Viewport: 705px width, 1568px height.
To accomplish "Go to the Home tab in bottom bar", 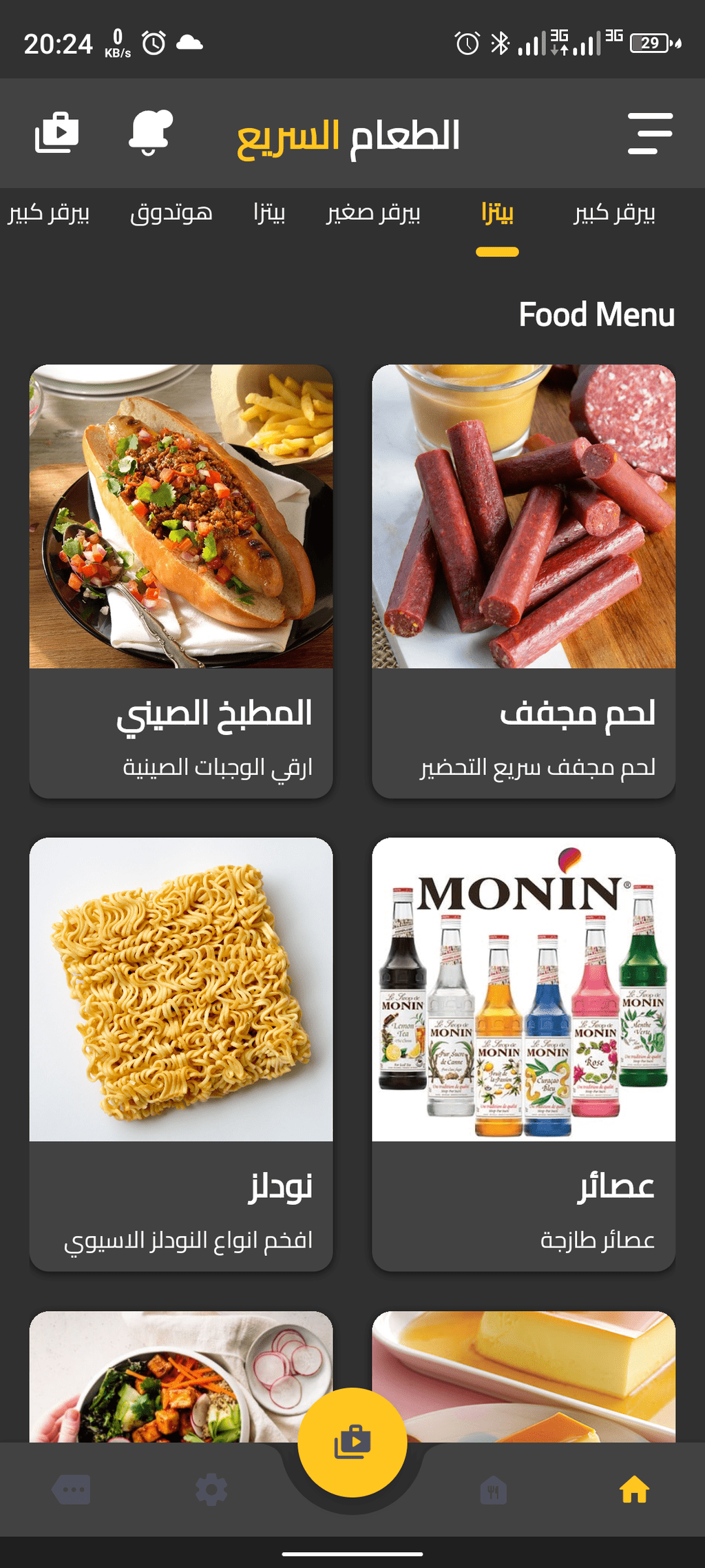I will (x=634, y=1489).
